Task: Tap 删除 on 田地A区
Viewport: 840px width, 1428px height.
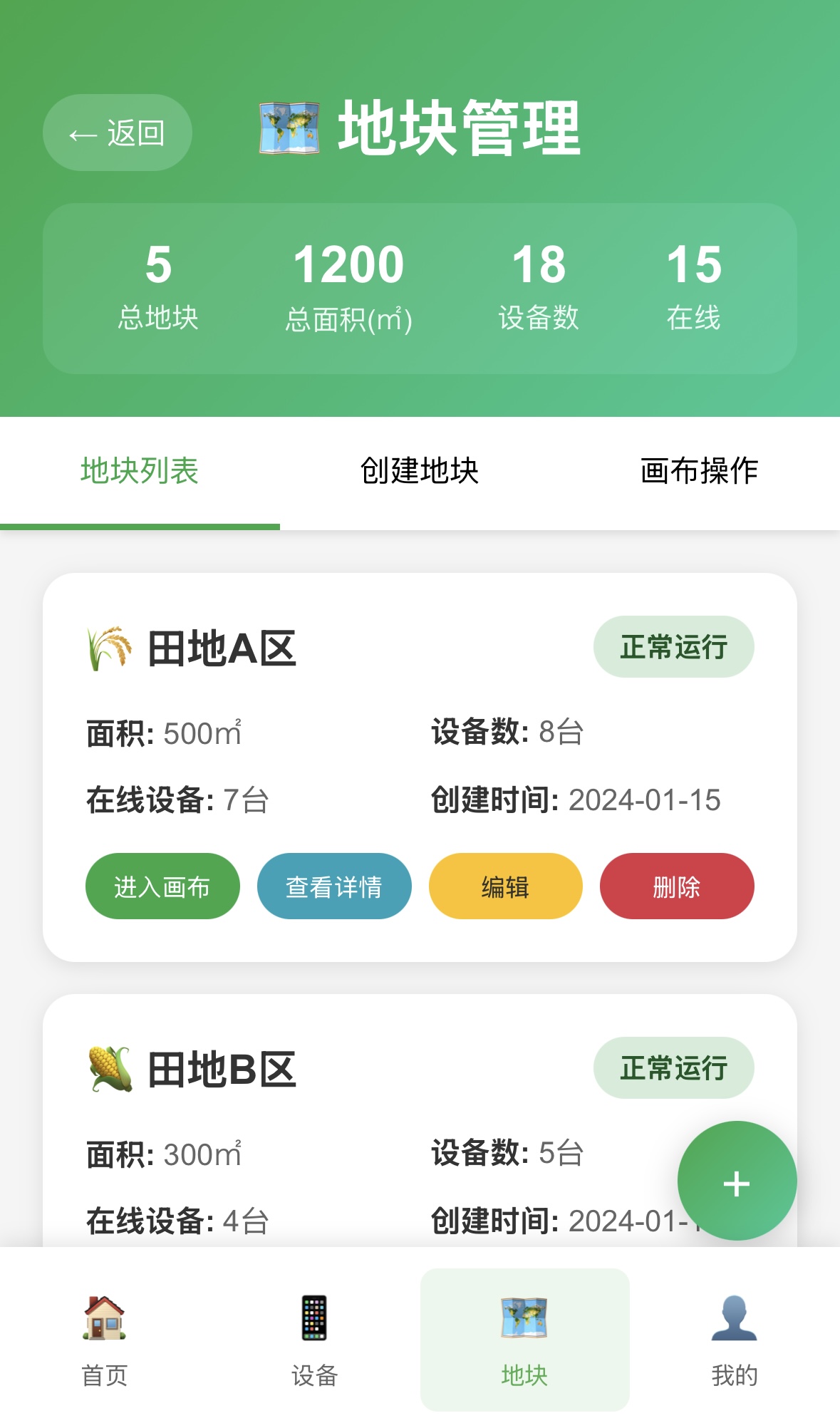Action: 677,886
